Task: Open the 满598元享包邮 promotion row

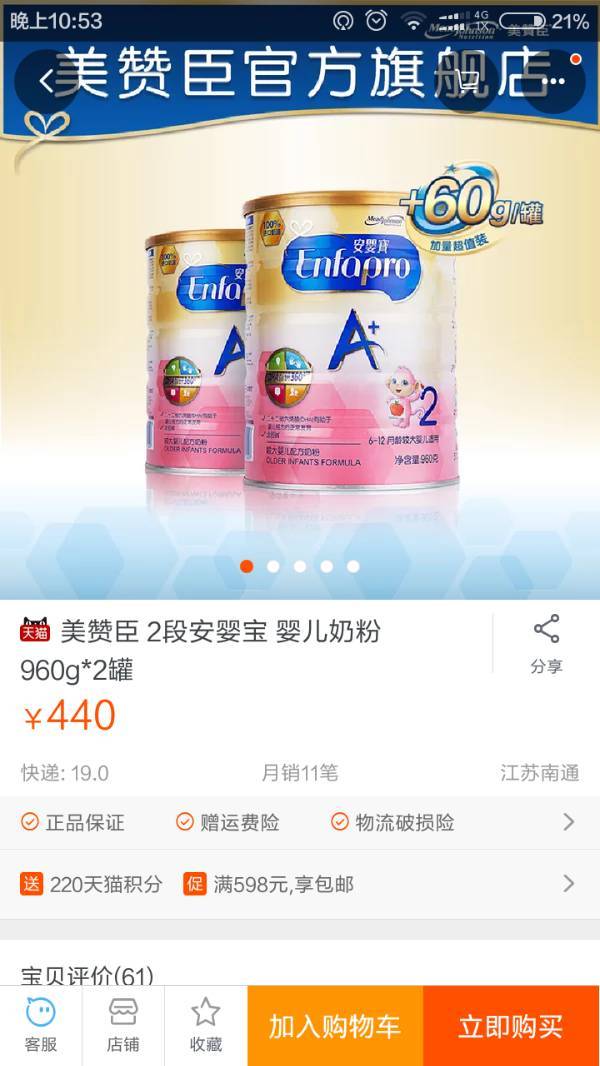Action: click(298, 884)
